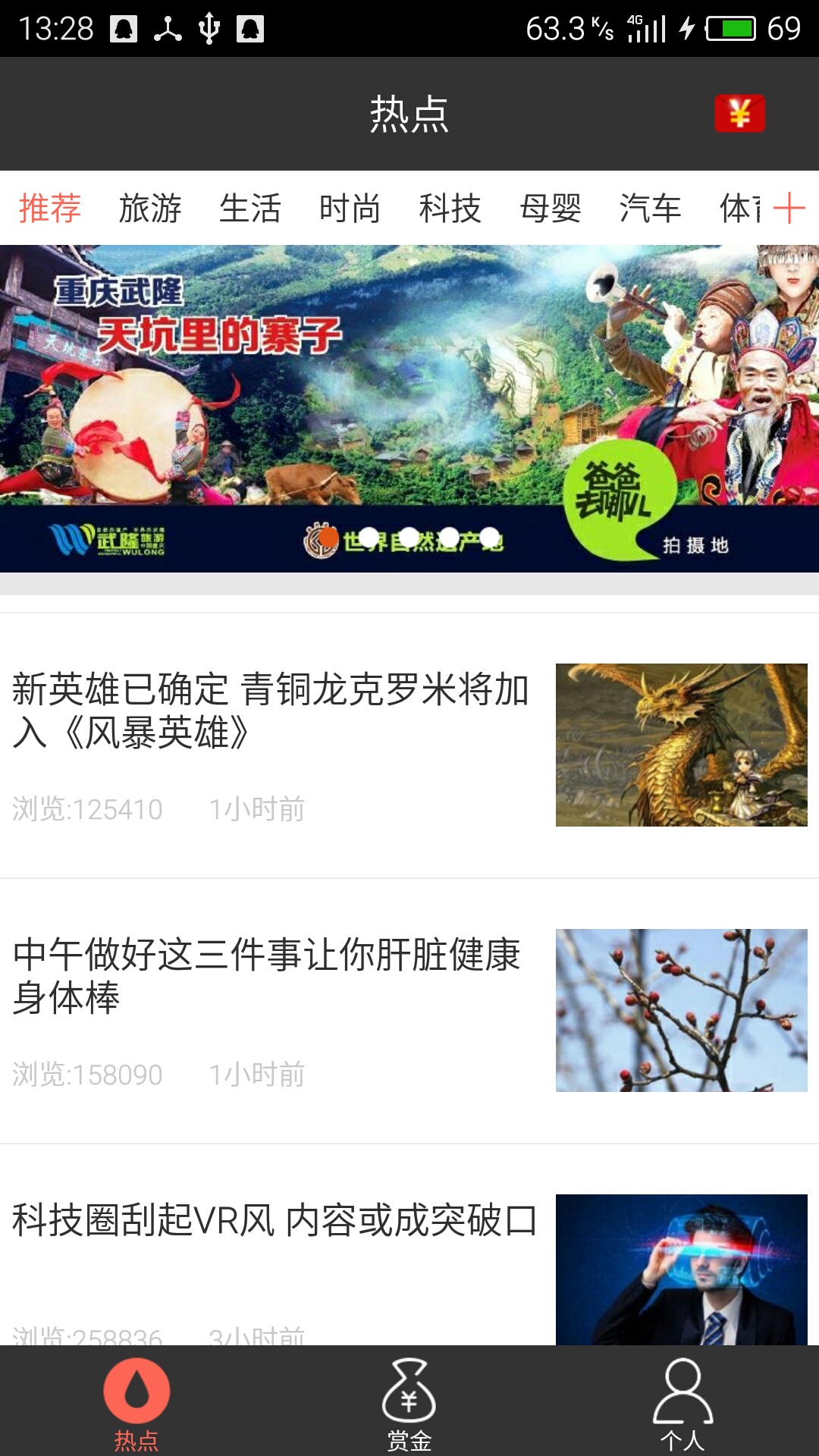This screenshot has height=1456, width=819.
Task: Tap the 武隆旅游 logo on the banner
Action: click(106, 540)
